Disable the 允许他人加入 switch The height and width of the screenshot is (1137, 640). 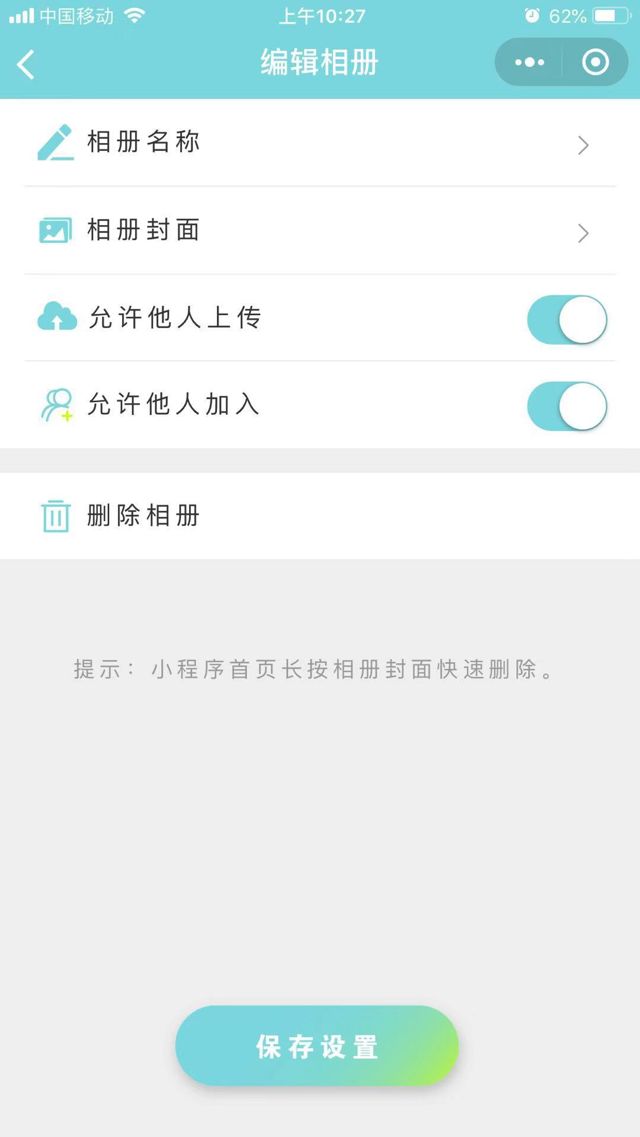[x=566, y=406]
